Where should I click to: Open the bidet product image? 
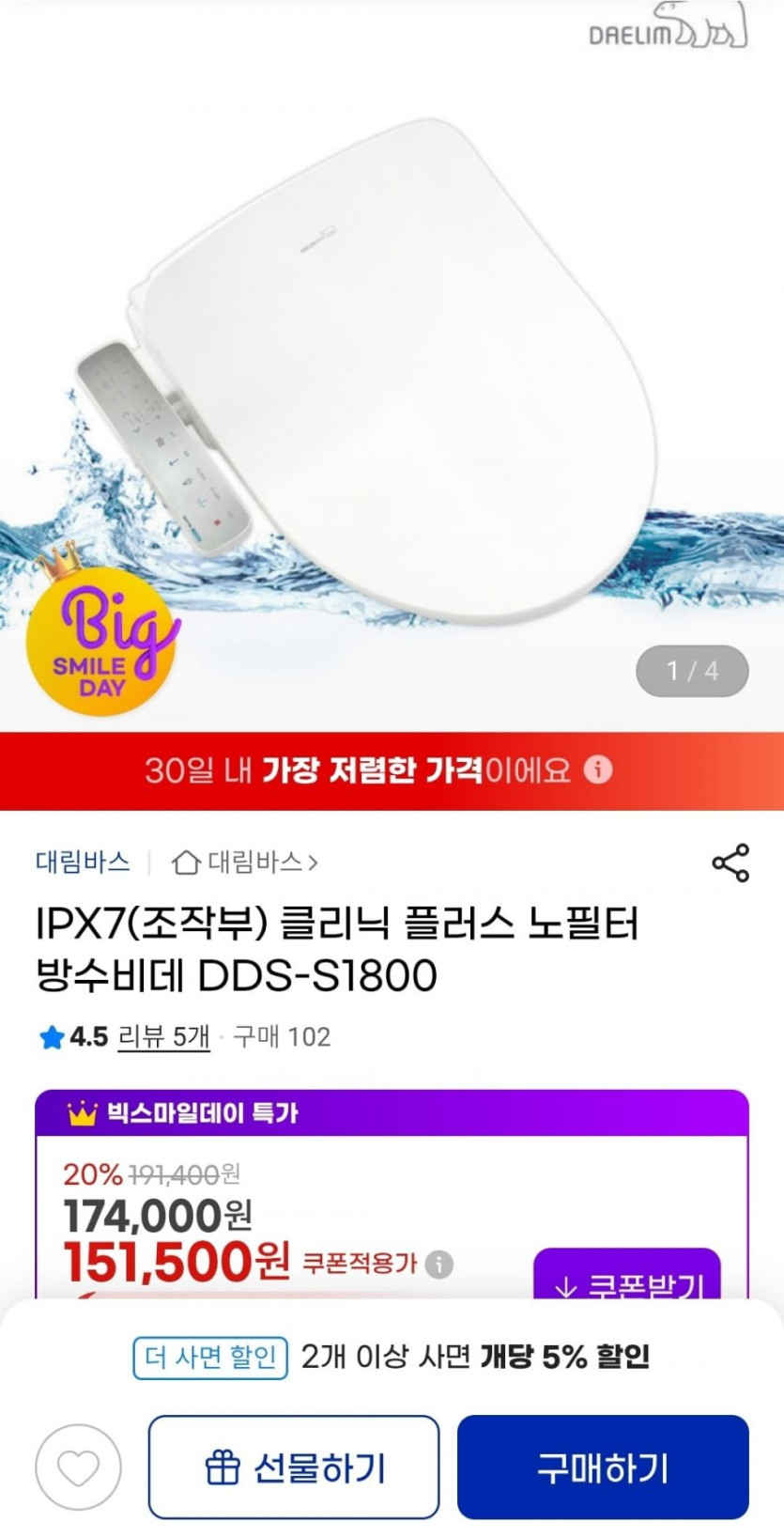(392, 366)
